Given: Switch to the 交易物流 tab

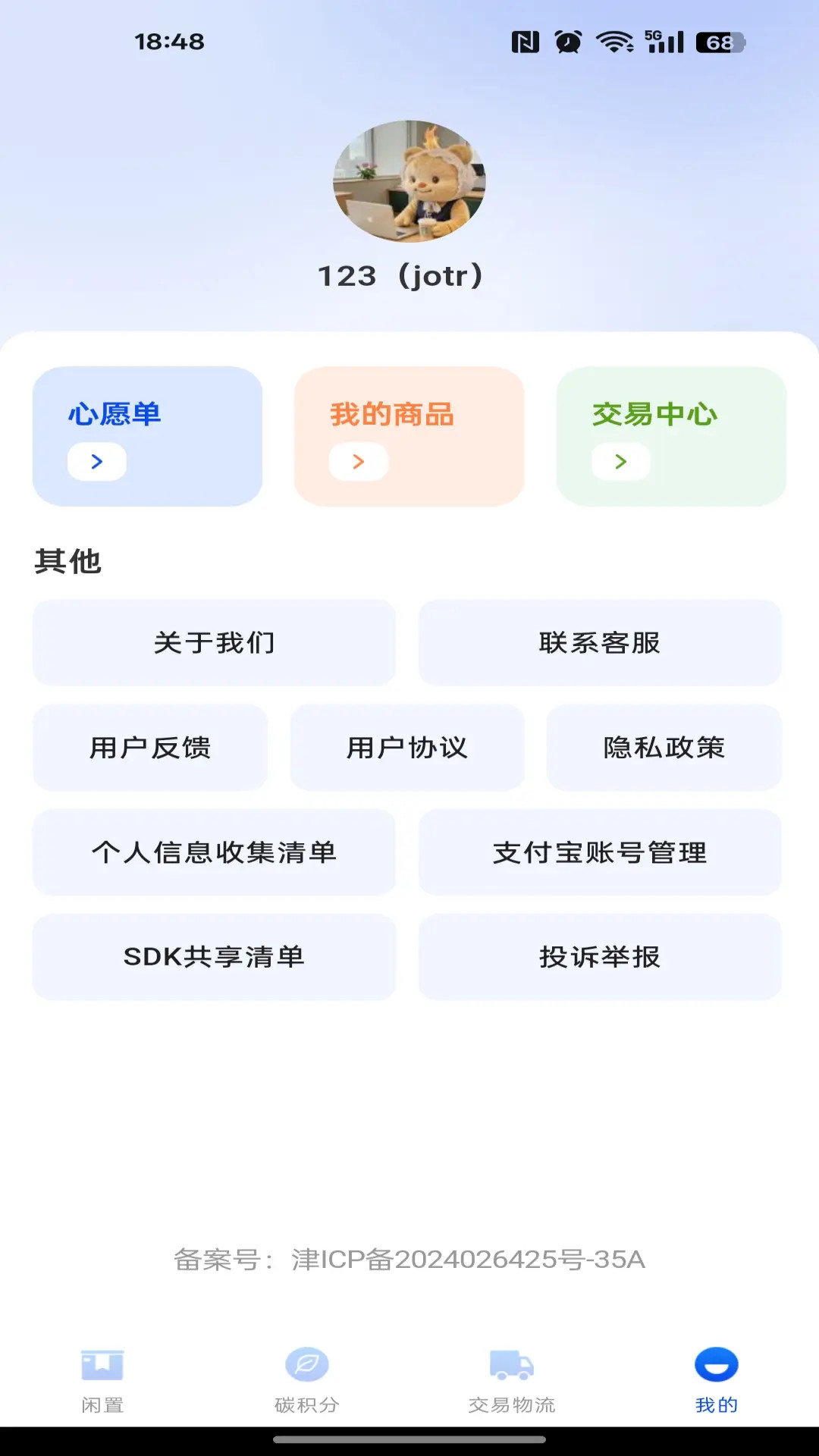Looking at the screenshot, I should [512, 1380].
